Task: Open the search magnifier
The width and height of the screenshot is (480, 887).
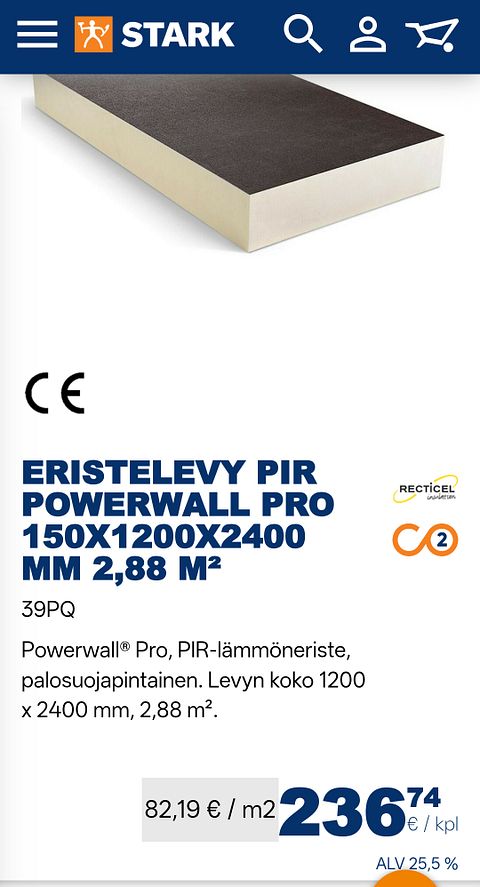Action: (x=303, y=34)
